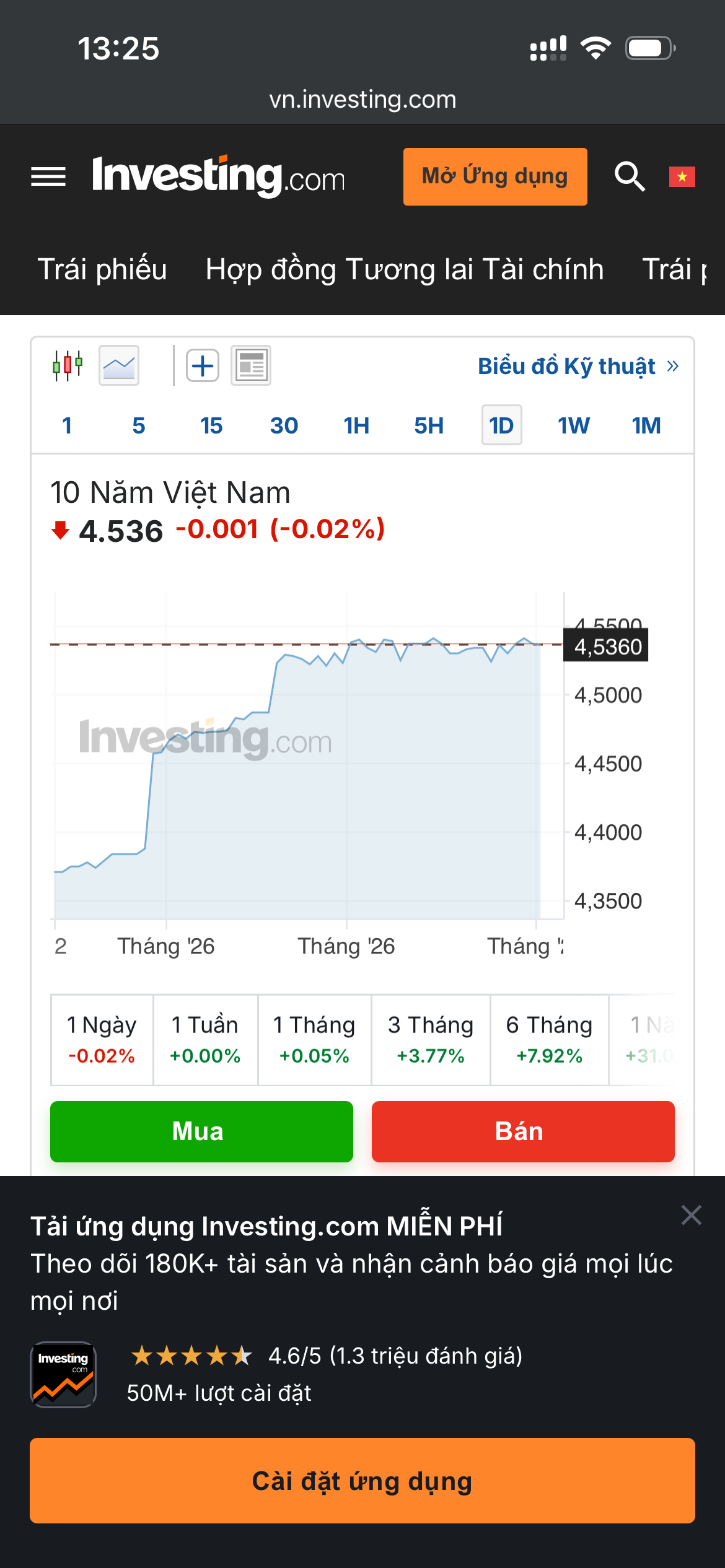Tap the green Mua button

pos(201,1131)
